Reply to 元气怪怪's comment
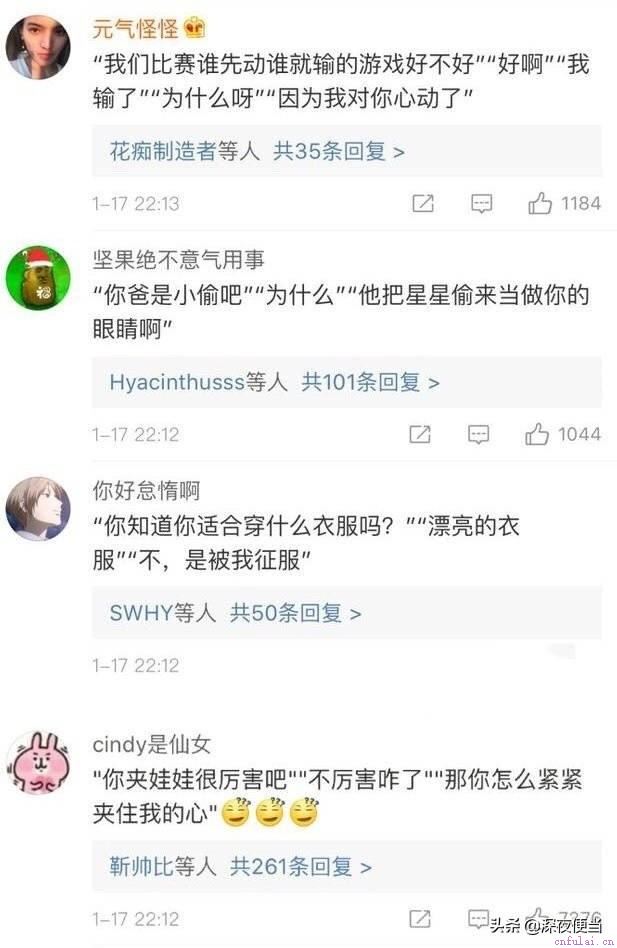This screenshot has height=948, width=617. pyautogui.click(x=482, y=204)
